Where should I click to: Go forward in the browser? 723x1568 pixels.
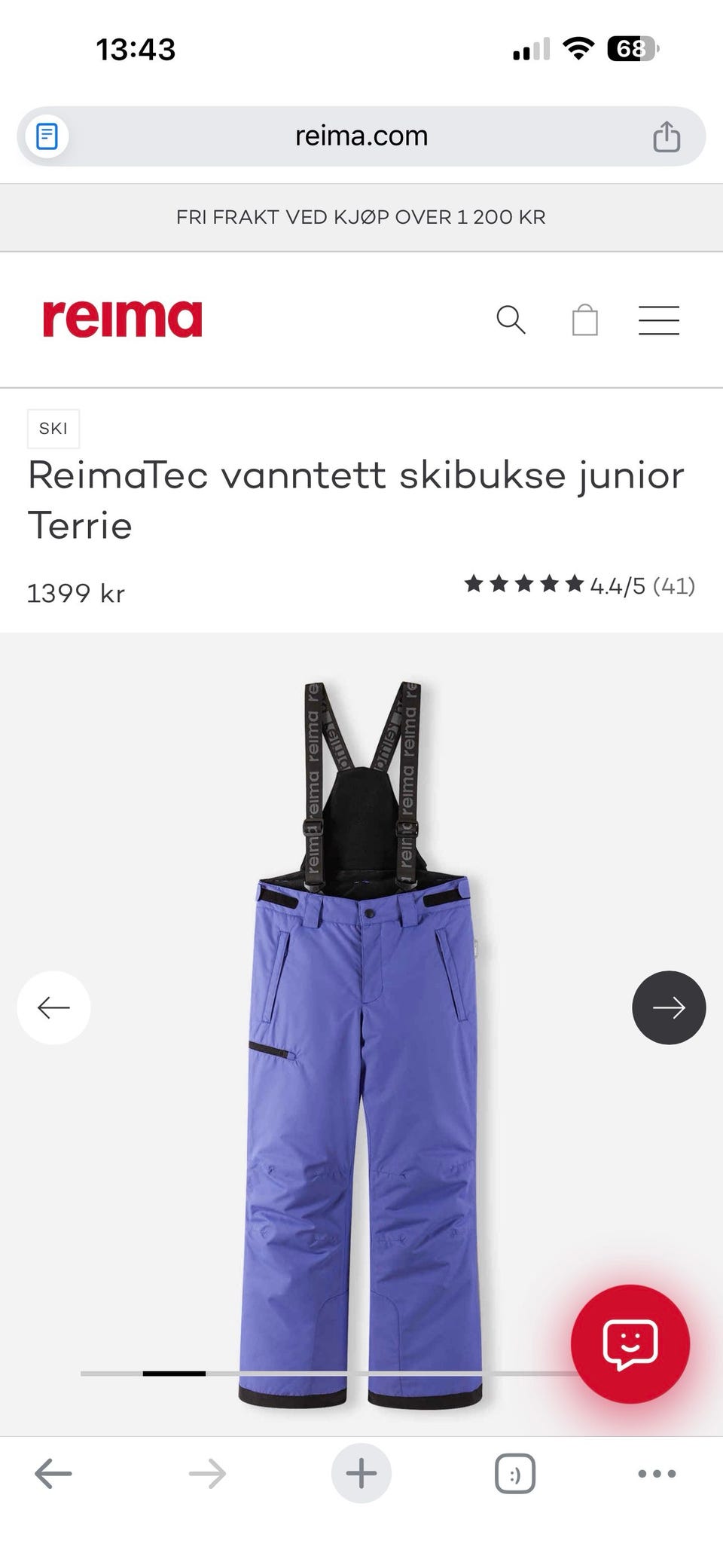click(x=207, y=1473)
